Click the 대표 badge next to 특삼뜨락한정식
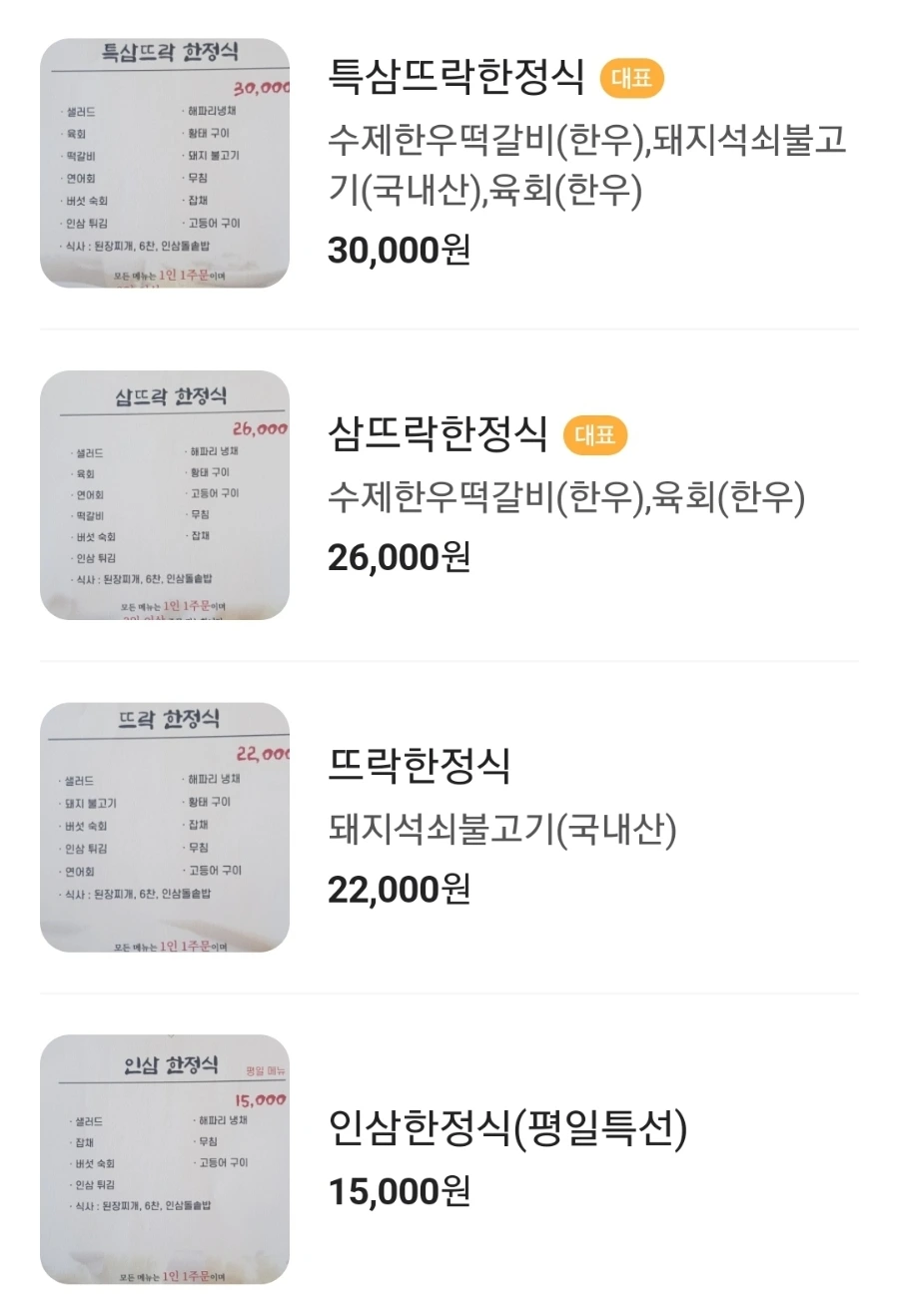The height and width of the screenshot is (1316, 899). [631, 80]
